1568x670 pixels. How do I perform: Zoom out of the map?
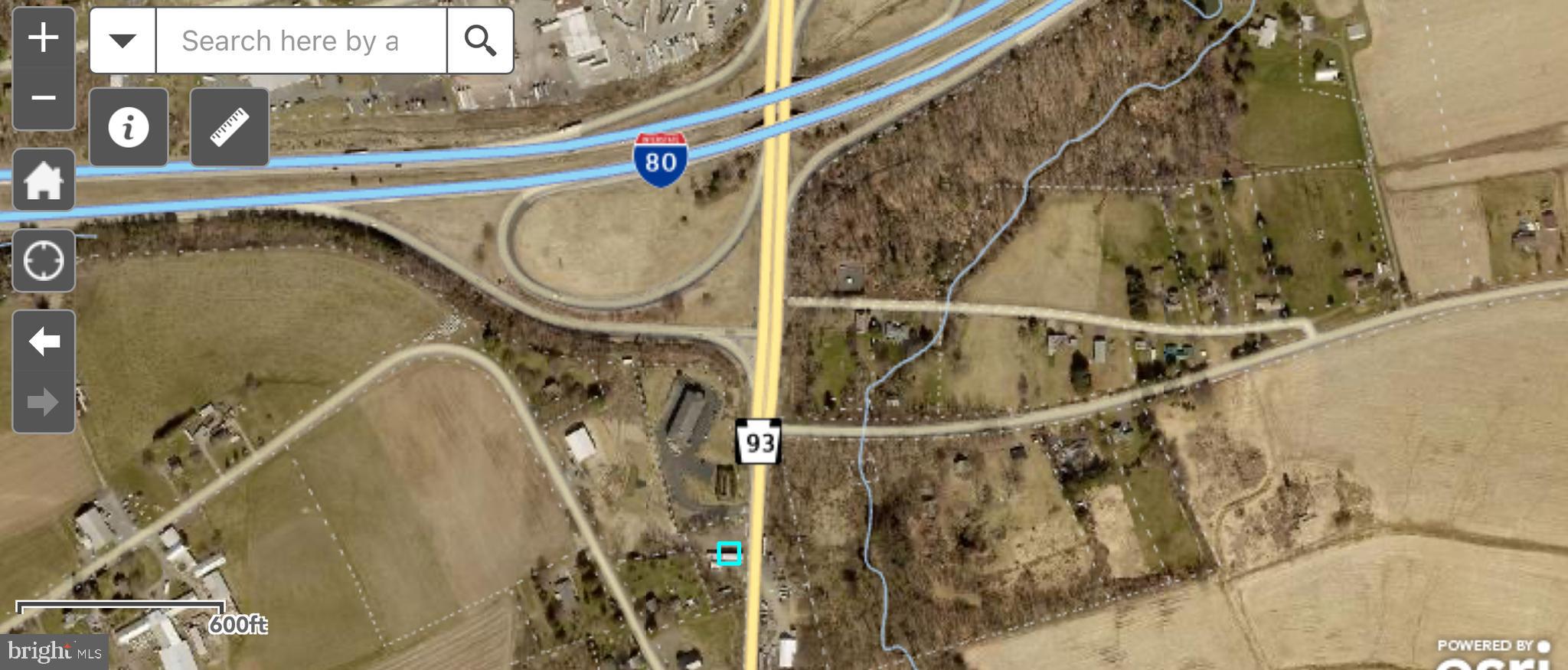tap(44, 98)
